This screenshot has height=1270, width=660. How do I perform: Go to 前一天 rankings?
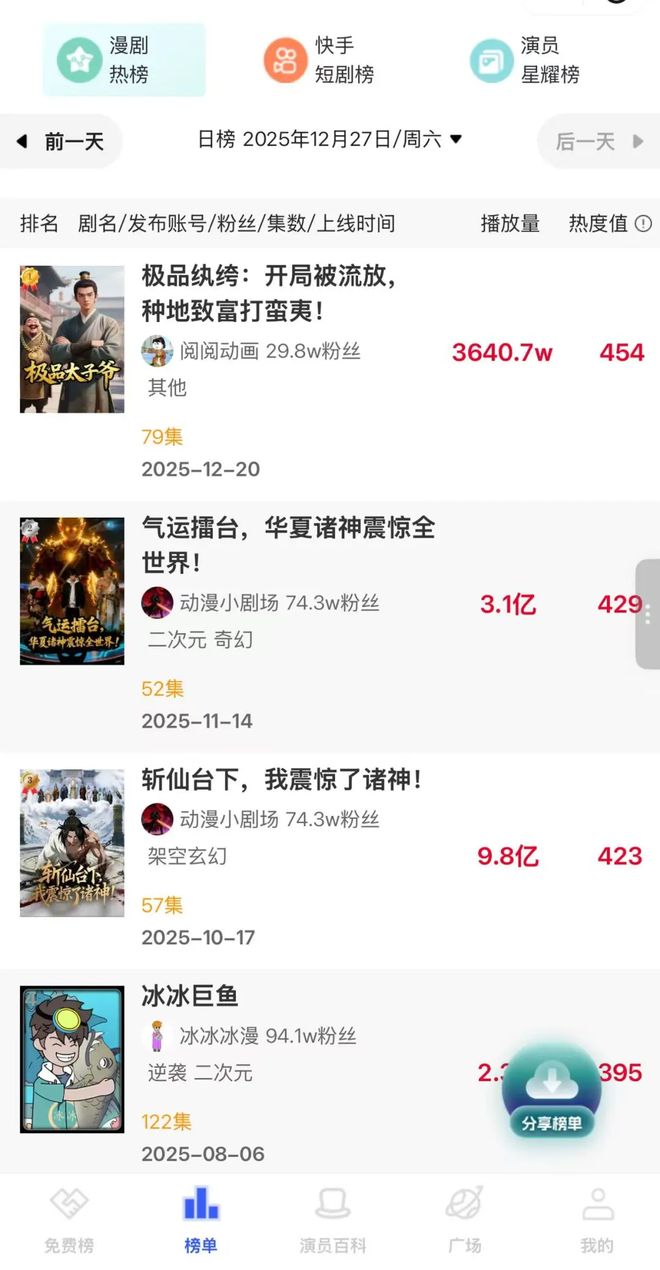pos(61,142)
